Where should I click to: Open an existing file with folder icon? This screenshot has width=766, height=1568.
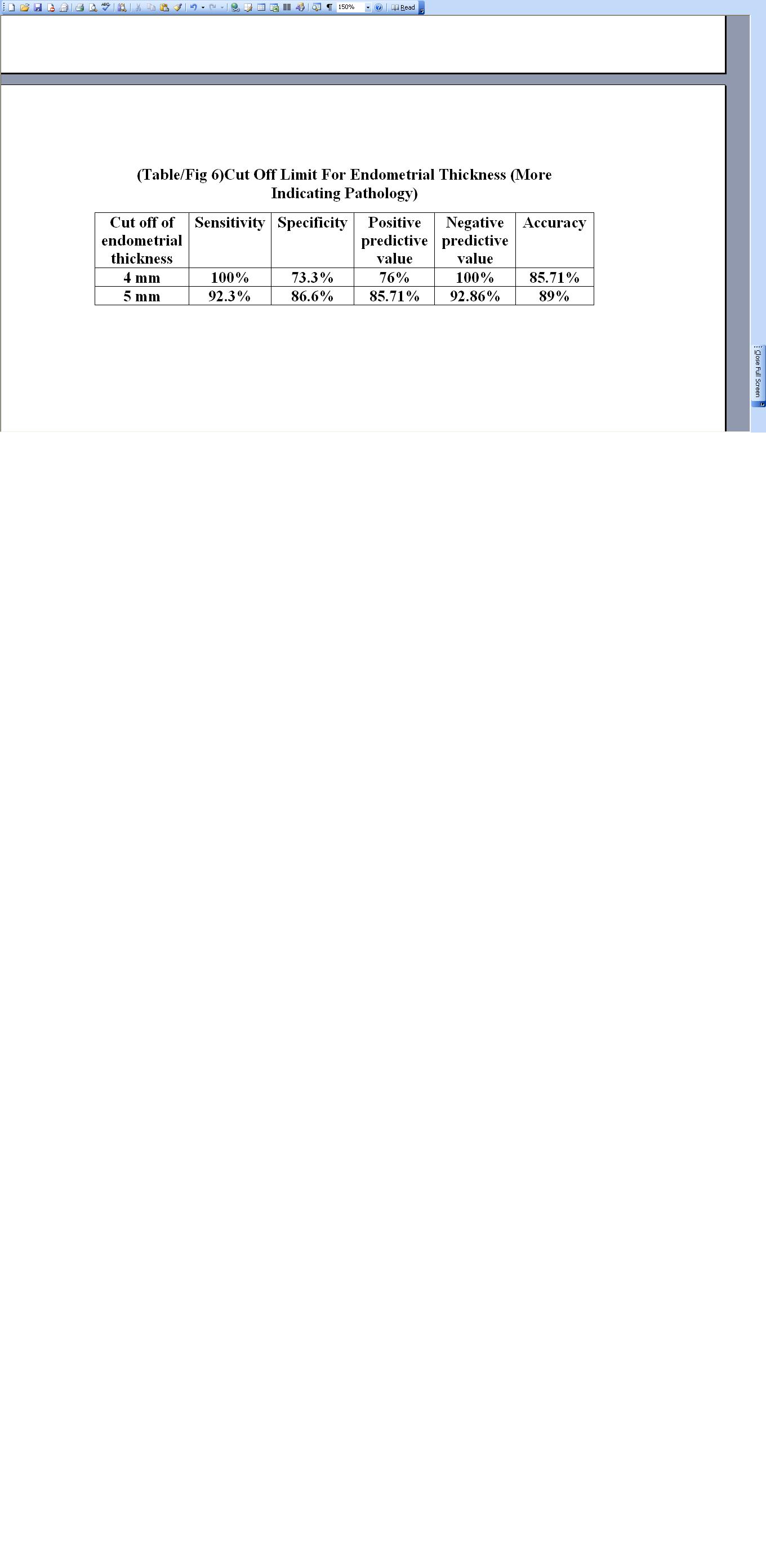click(24, 7)
